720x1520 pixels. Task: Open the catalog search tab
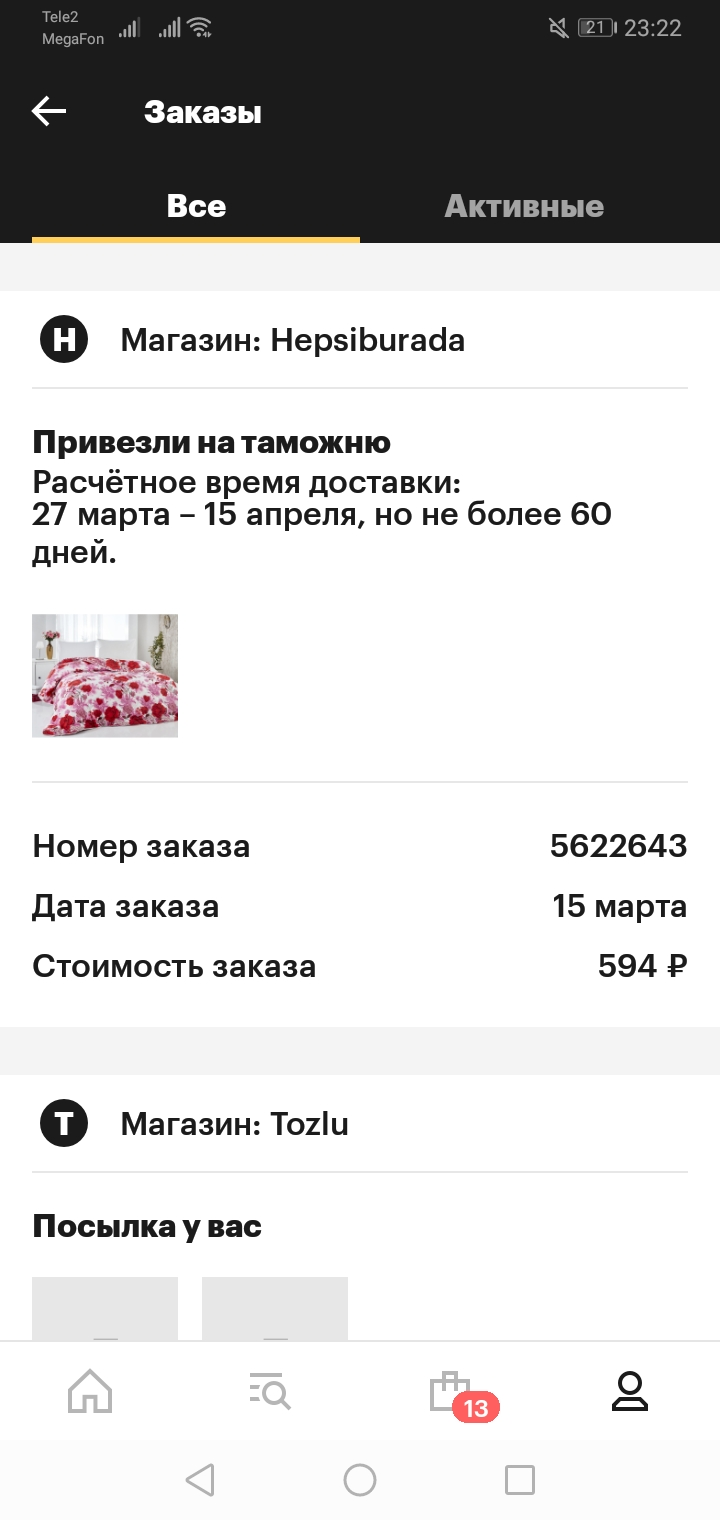(x=269, y=1391)
